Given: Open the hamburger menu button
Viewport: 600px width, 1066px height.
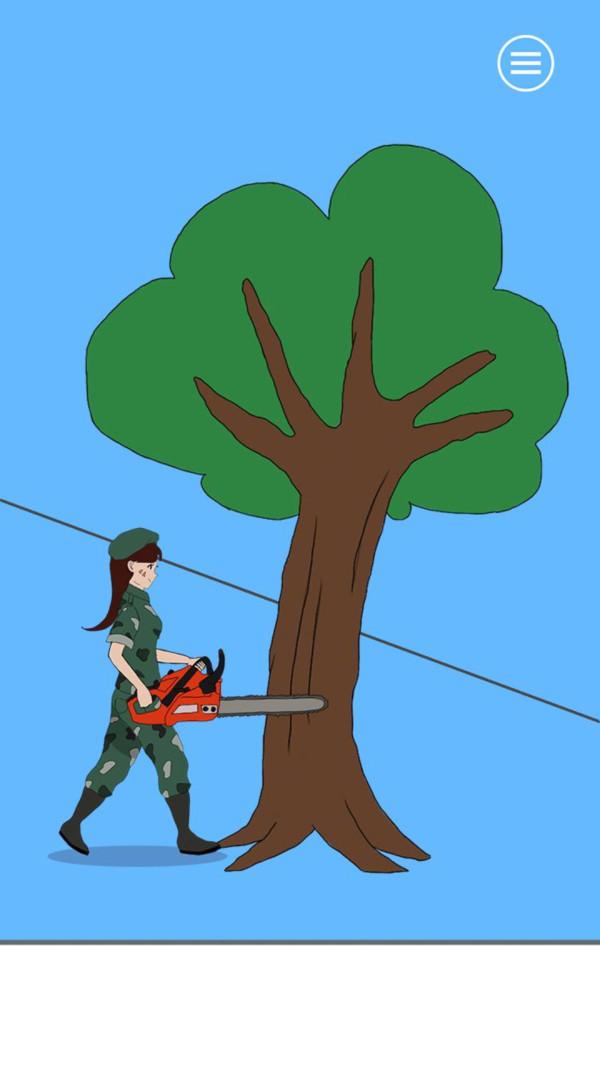Looking at the screenshot, I should point(525,63).
